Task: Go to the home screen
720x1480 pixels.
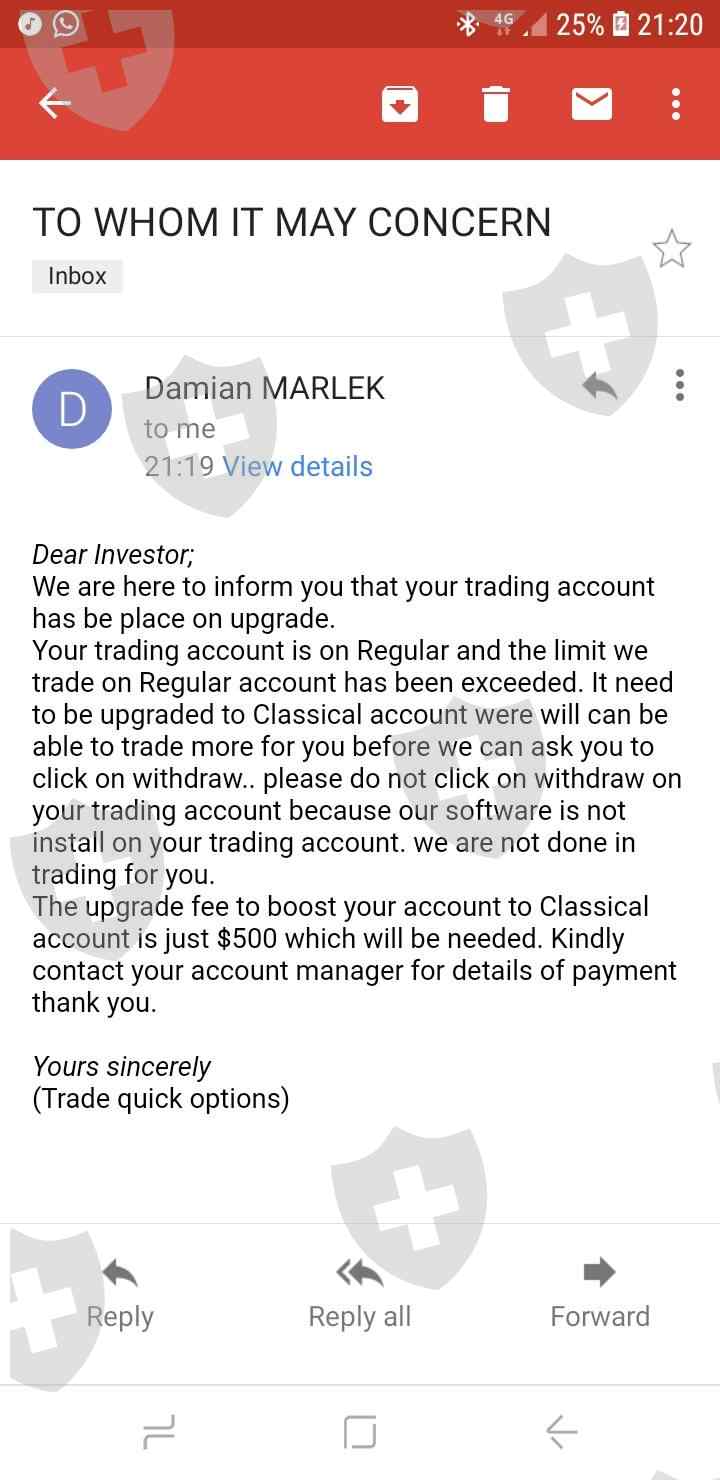Action: 360,1432
